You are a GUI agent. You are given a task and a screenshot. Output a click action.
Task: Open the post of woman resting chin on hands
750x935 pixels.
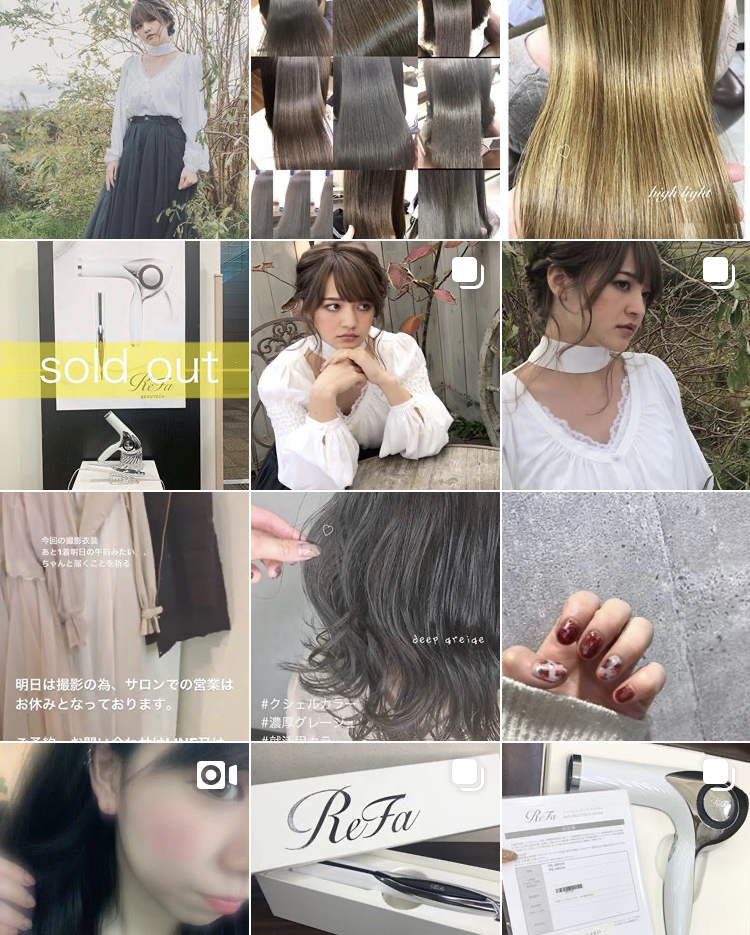375,365
